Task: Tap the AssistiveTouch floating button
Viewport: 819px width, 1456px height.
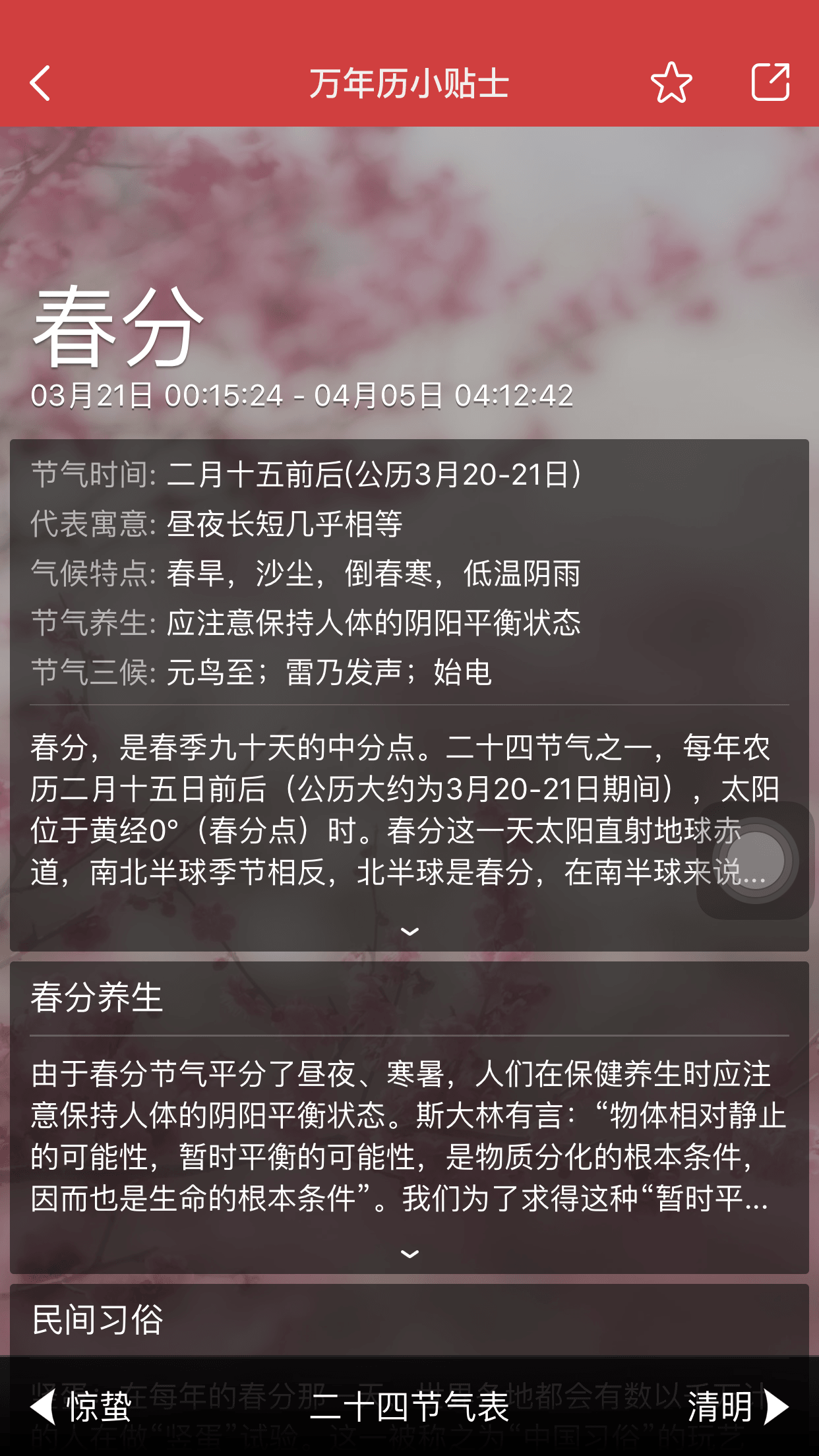Action: [x=755, y=861]
